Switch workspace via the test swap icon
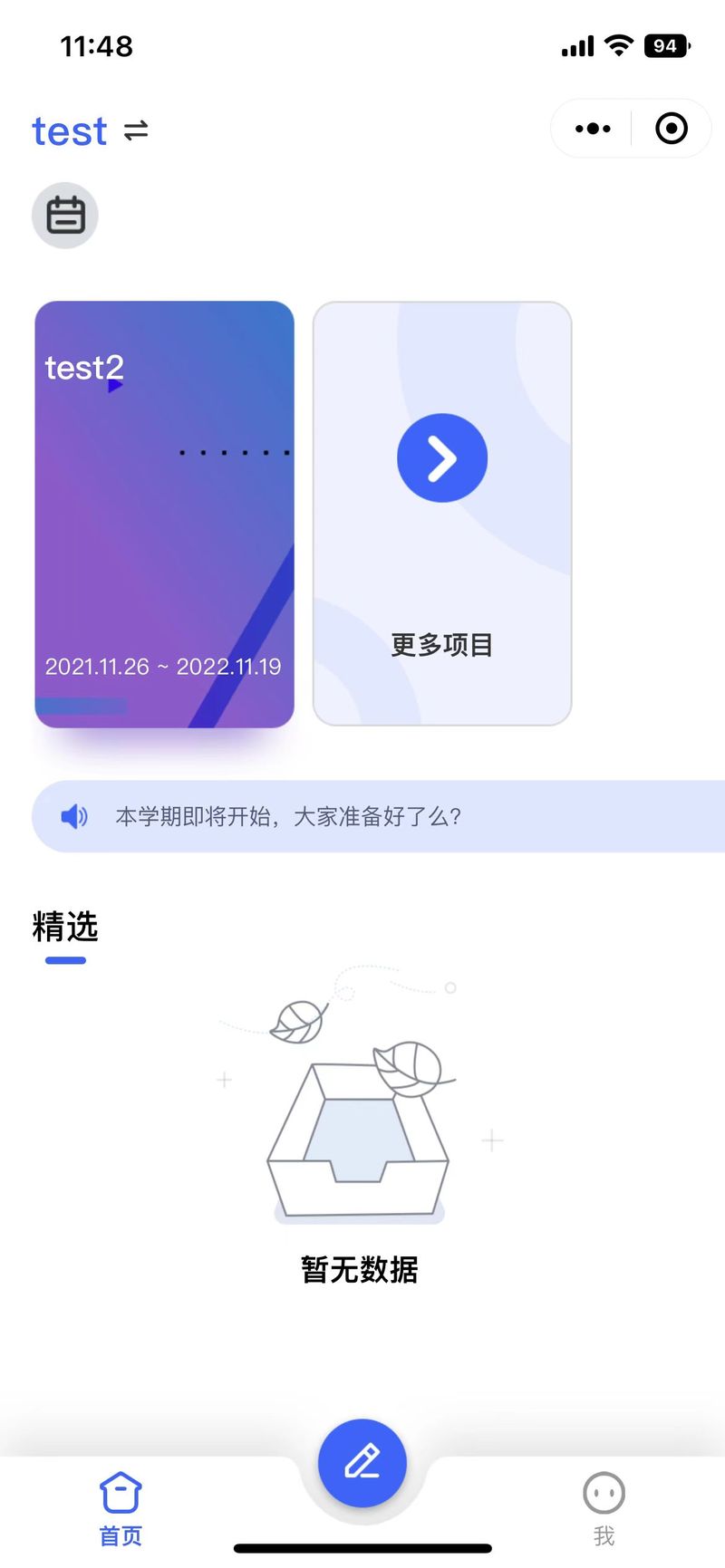 (x=136, y=131)
